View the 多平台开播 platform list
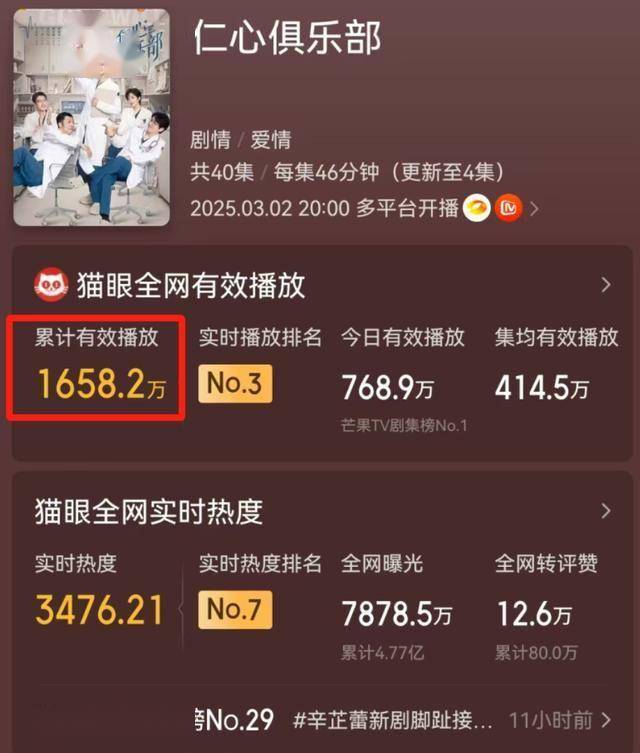Screen dimensions: 640x753 click(534, 209)
